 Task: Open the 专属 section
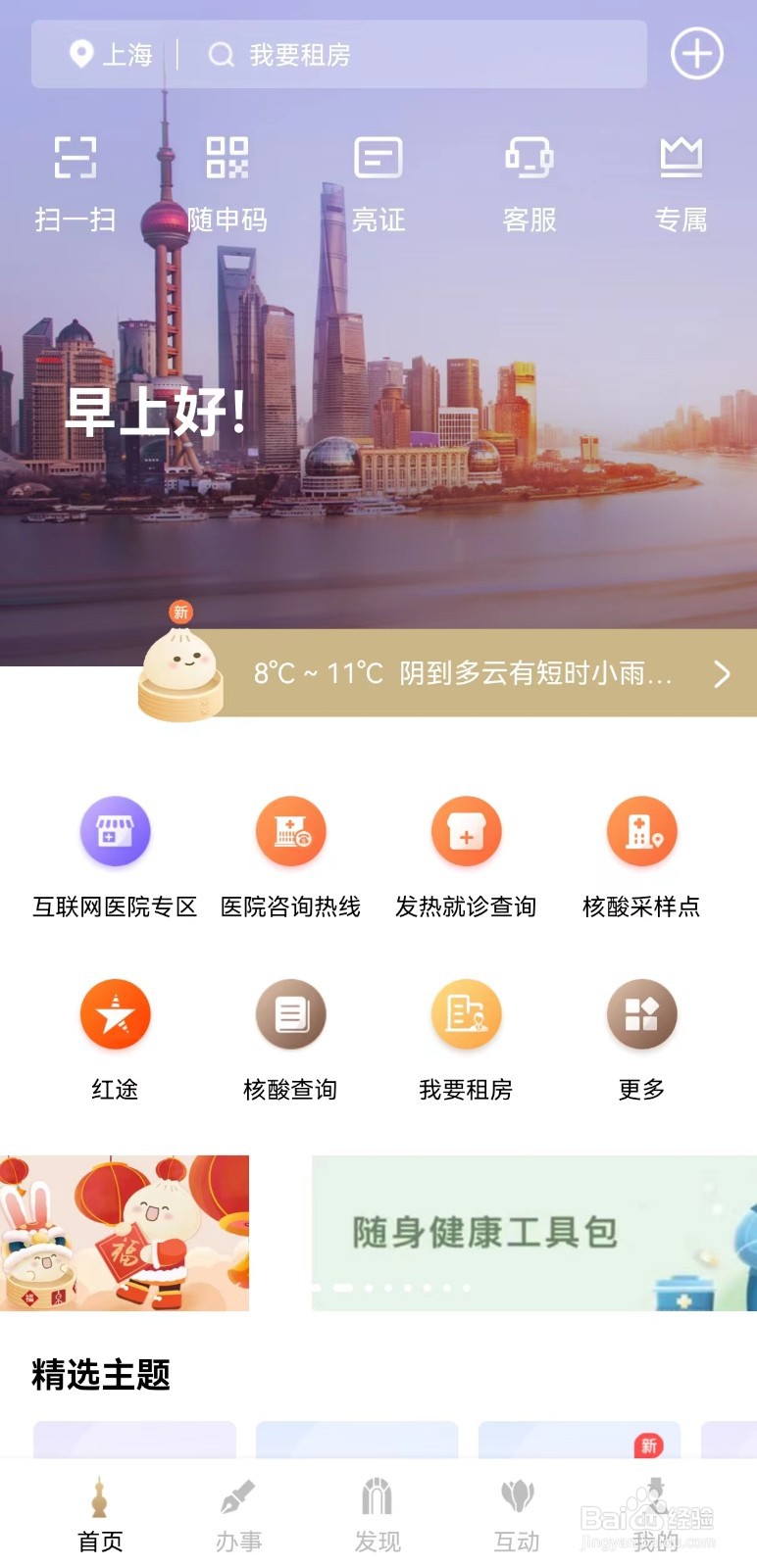(681, 184)
